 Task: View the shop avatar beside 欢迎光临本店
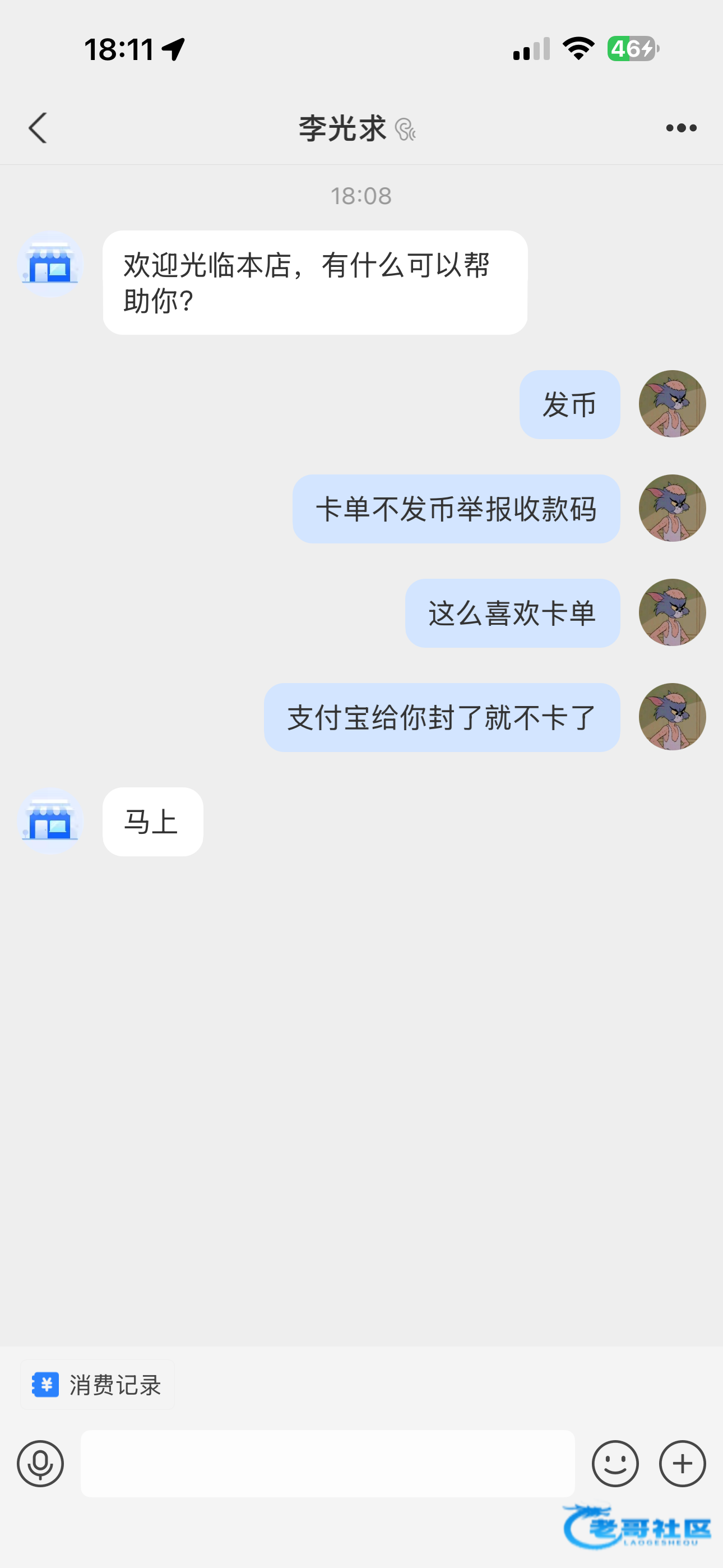tap(50, 264)
